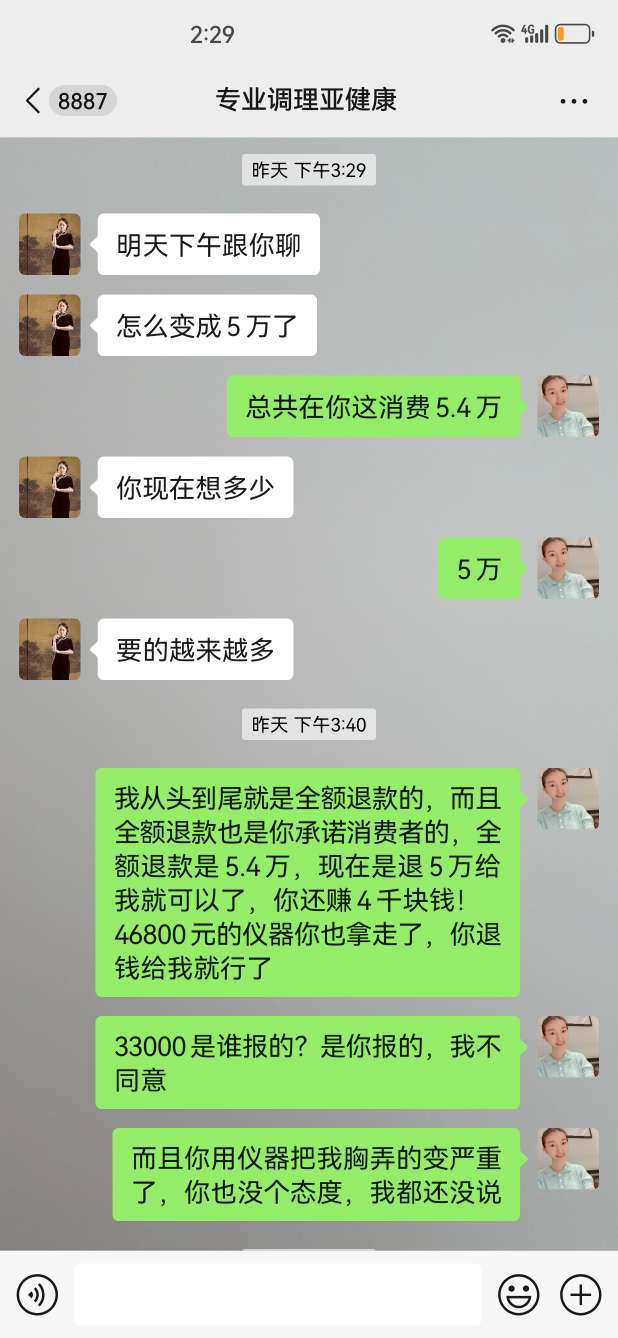The image size is (618, 1338).
Task: Open avatar beside "明天下午跟你聊" message
Action: (50, 244)
